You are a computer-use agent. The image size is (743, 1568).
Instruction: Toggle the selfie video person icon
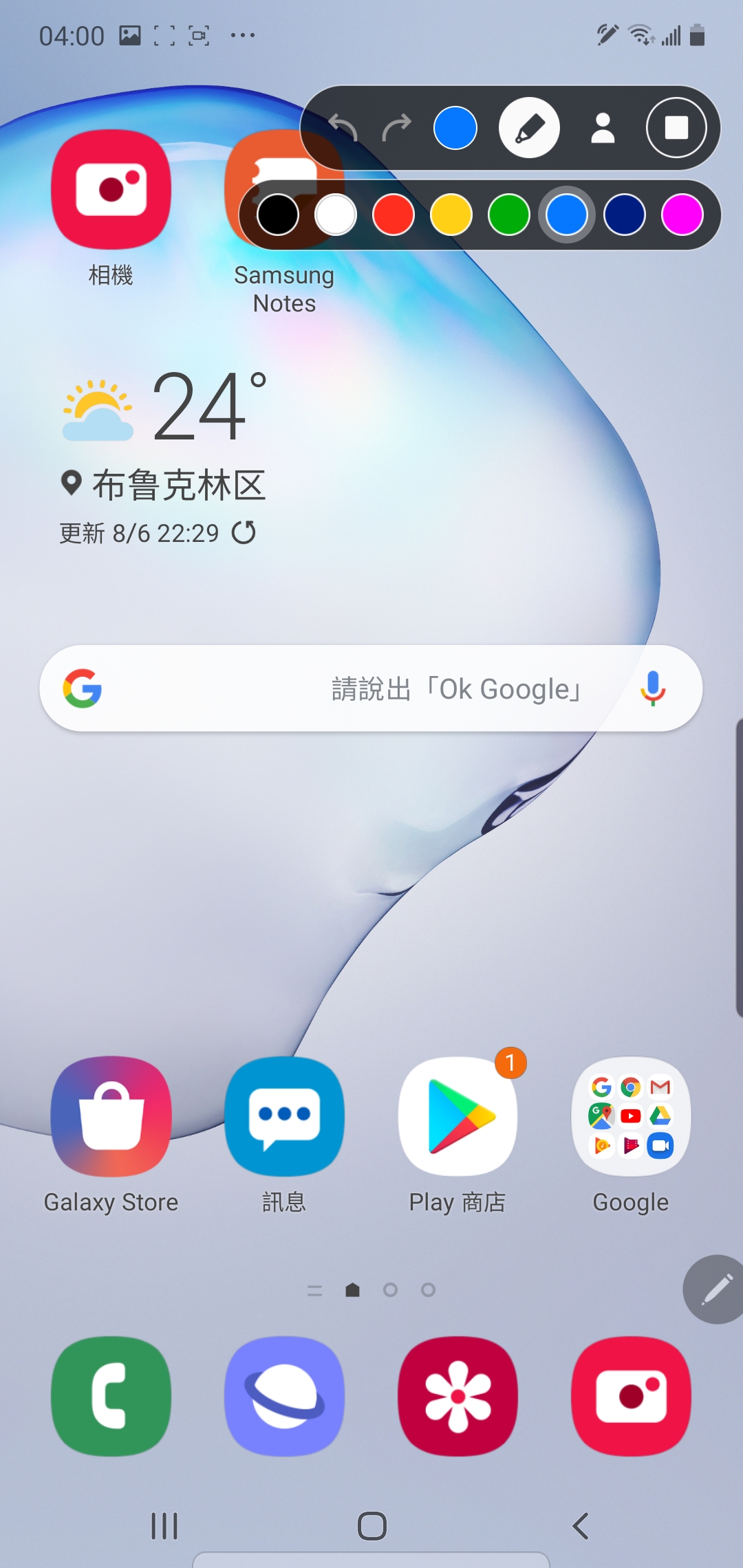603,128
